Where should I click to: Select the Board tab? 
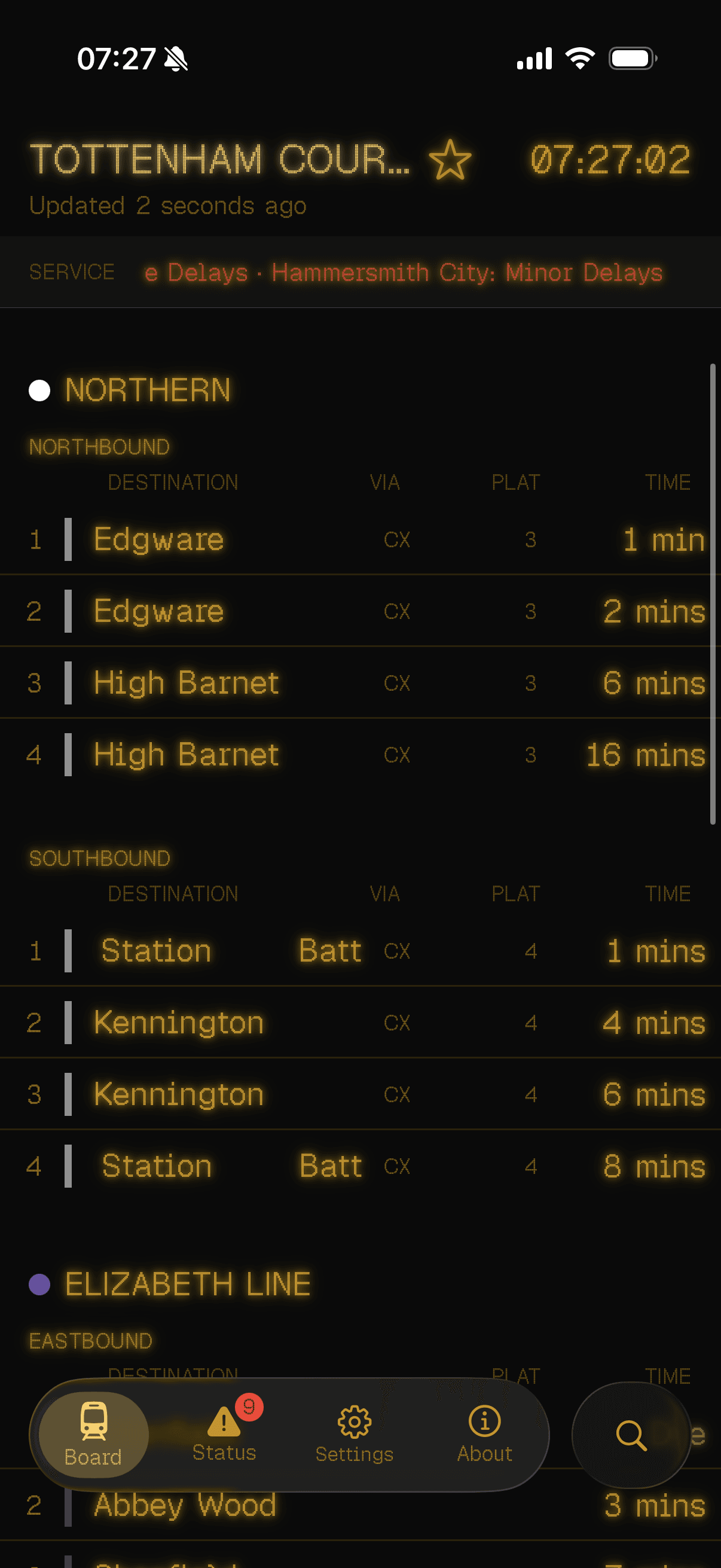(94, 1433)
